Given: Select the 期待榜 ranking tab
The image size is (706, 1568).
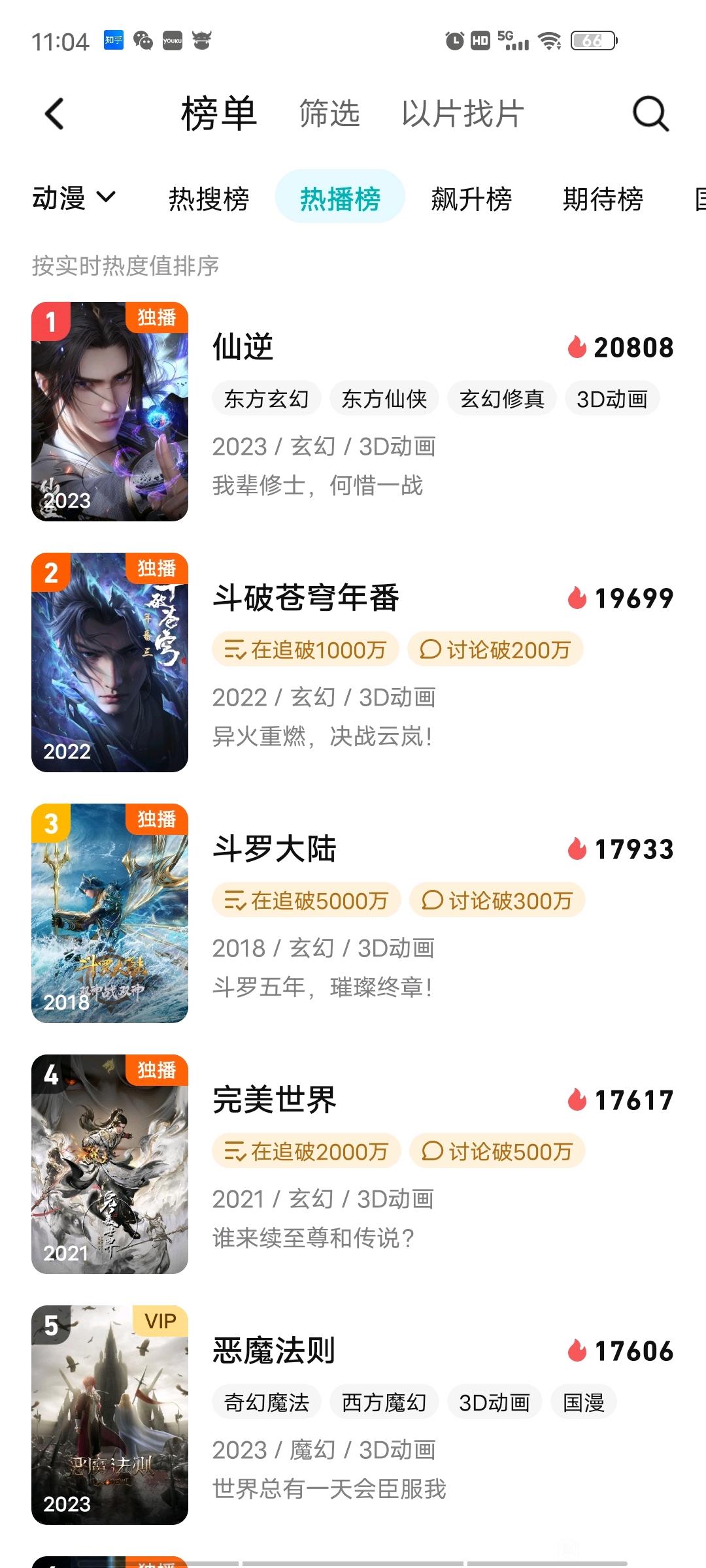Looking at the screenshot, I should tap(603, 199).
